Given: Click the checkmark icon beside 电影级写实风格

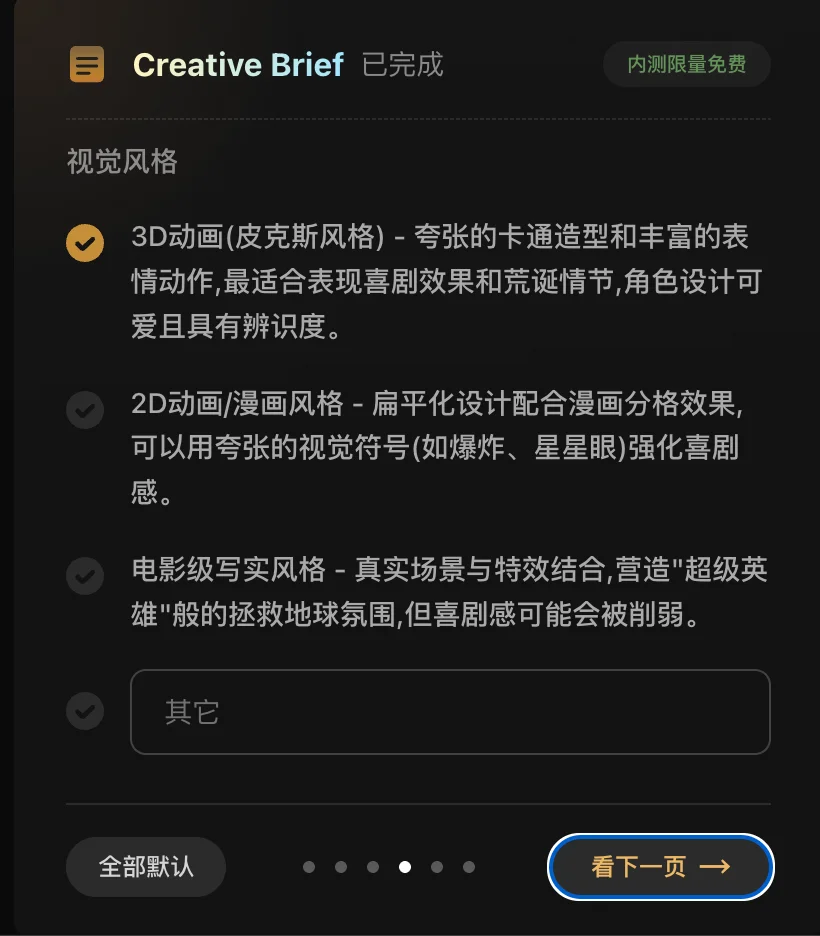Looking at the screenshot, I should [x=85, y=576].
